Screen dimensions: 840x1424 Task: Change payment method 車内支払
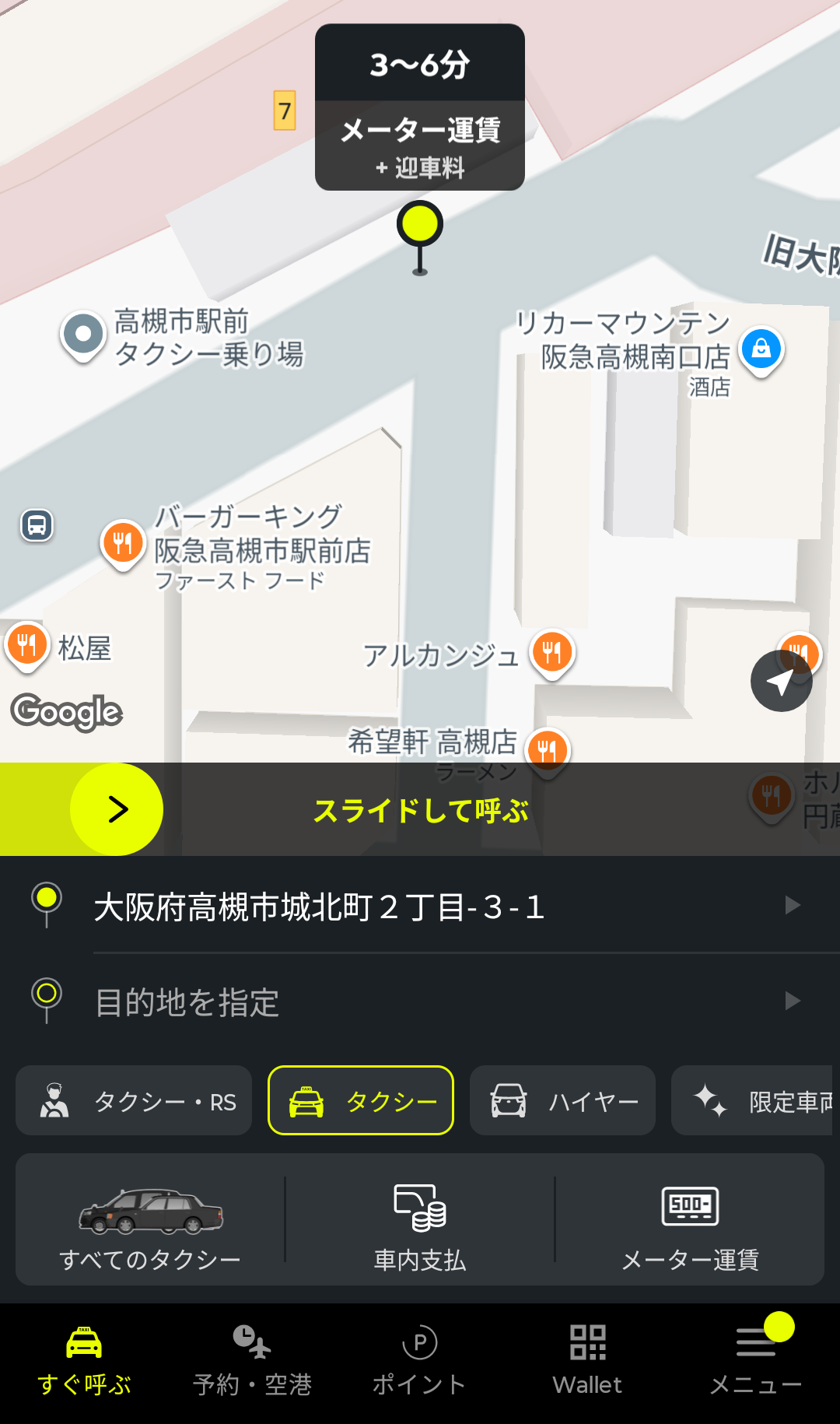(420, 1220)
